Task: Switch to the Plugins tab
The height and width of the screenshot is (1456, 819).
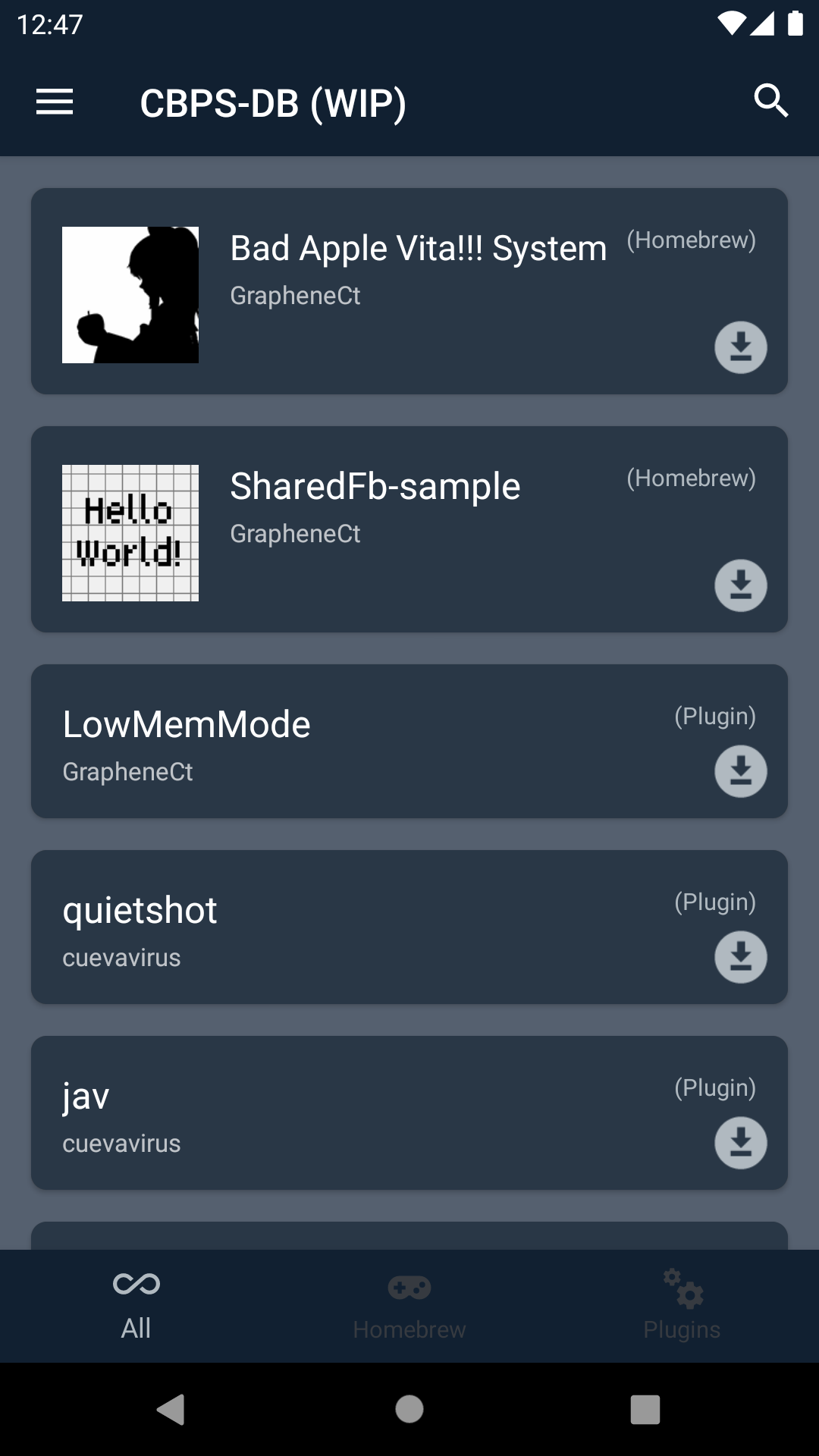Action: click(682, 1306)
